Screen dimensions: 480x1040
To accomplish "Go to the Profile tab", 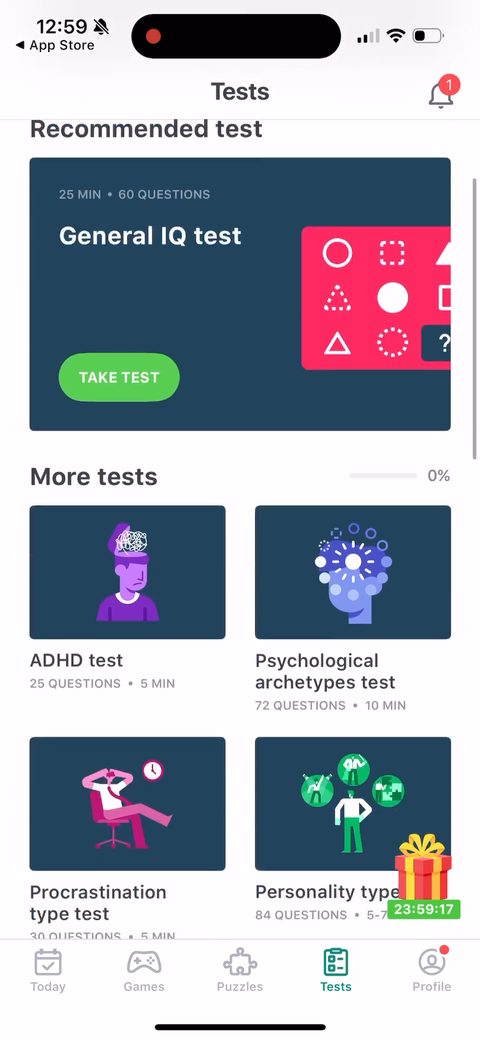I will [432, 970].
